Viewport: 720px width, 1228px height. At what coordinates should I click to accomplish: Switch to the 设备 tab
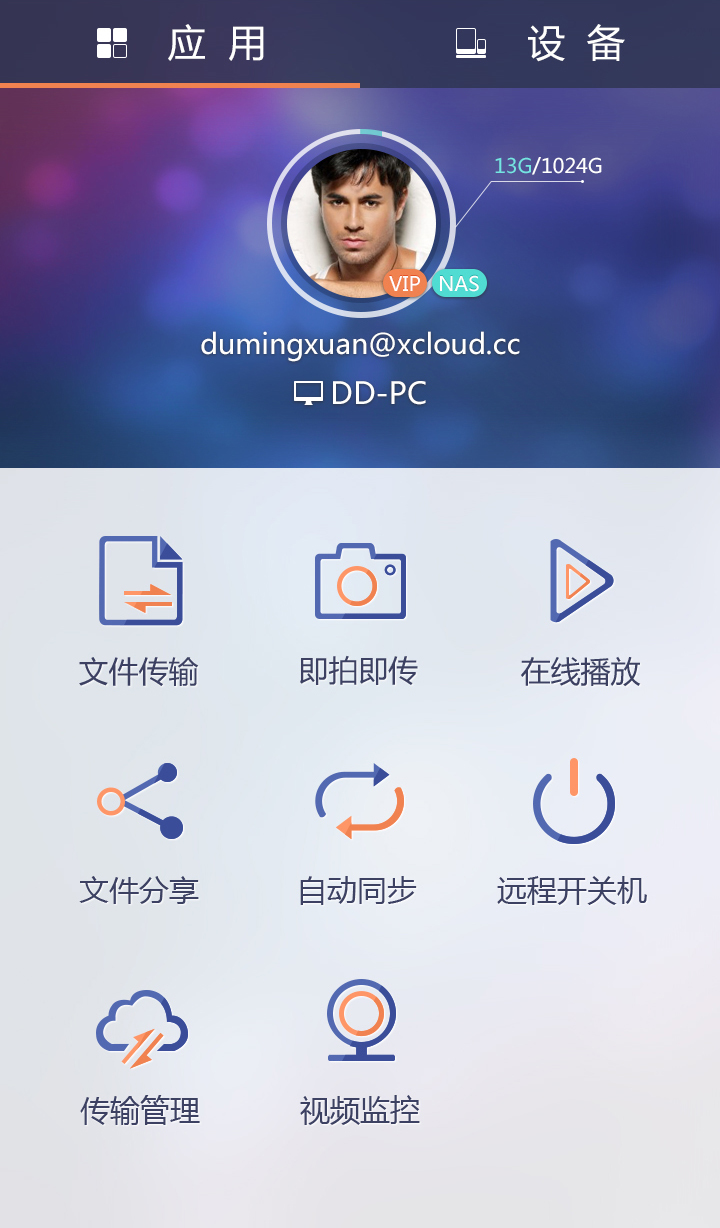(x=540, y=44)
